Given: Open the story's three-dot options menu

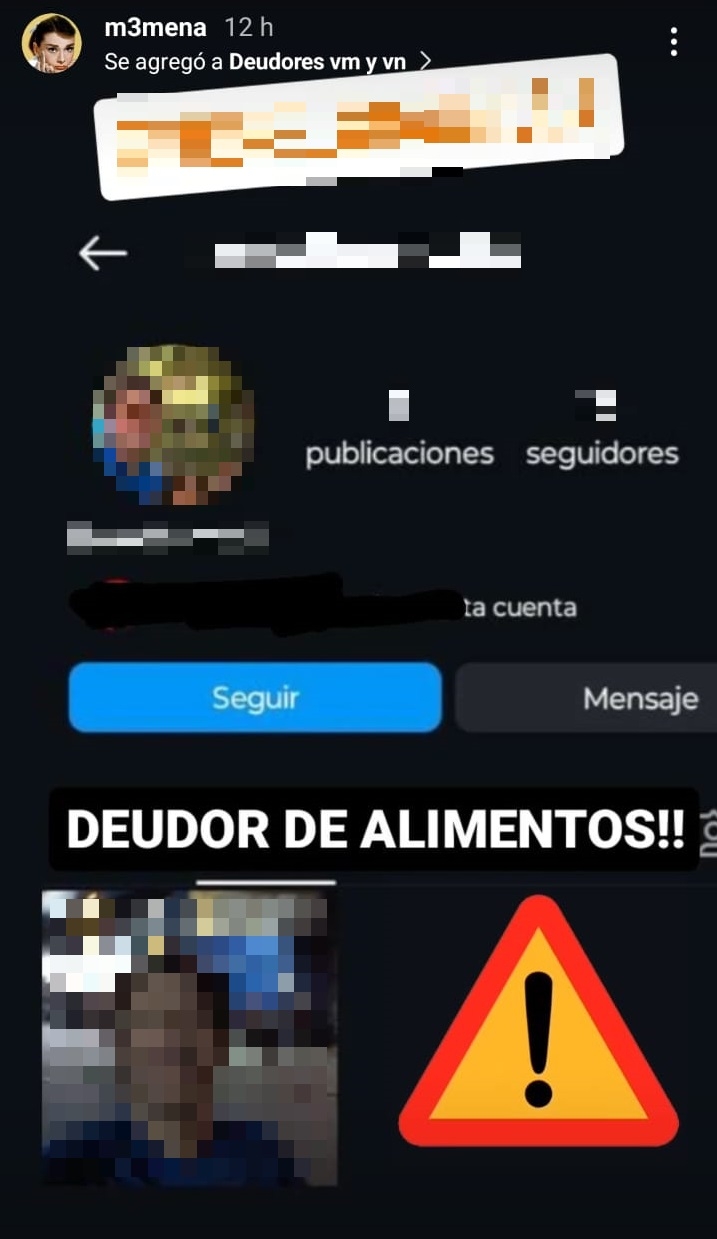Looking at the screenshot, I should click(x=674, y=42).
